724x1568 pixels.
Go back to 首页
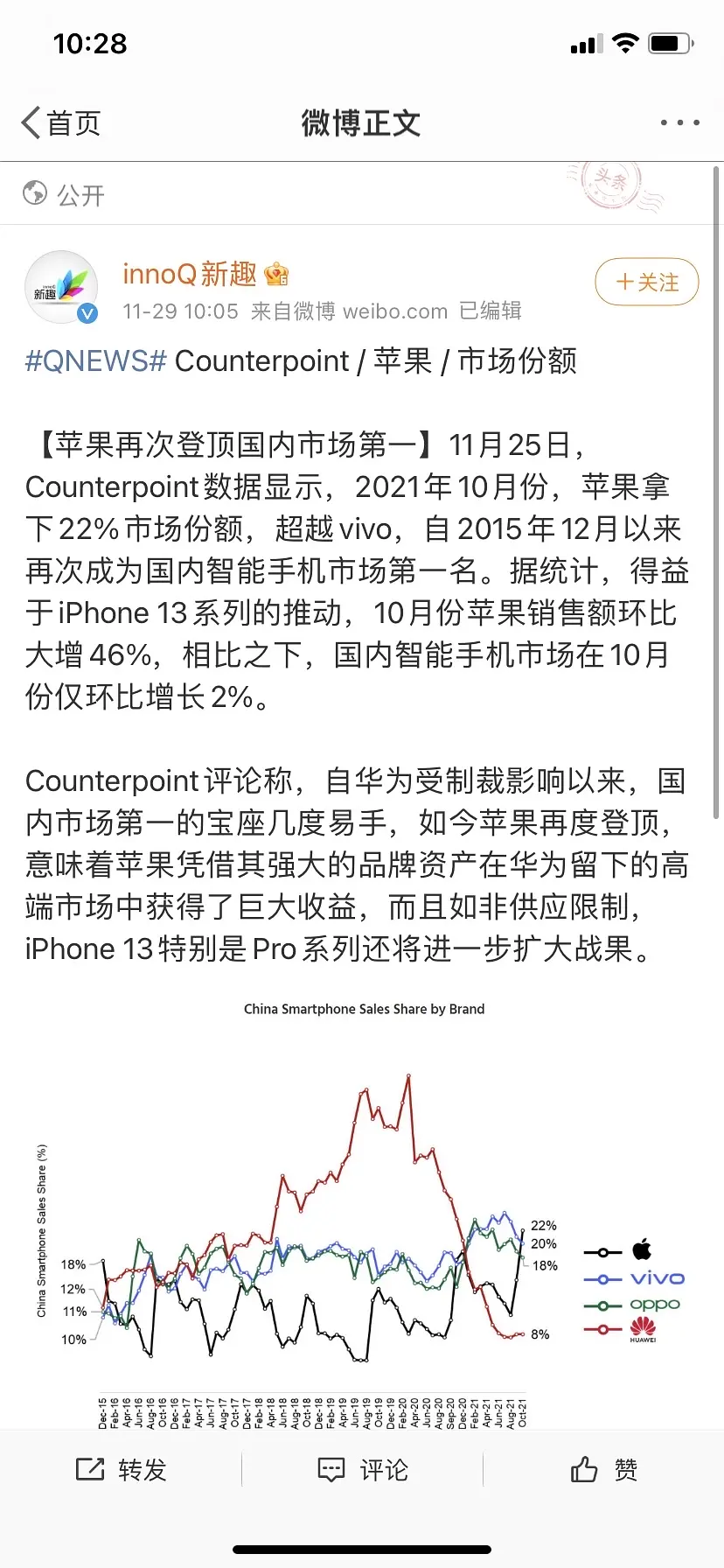pos(61,123)
